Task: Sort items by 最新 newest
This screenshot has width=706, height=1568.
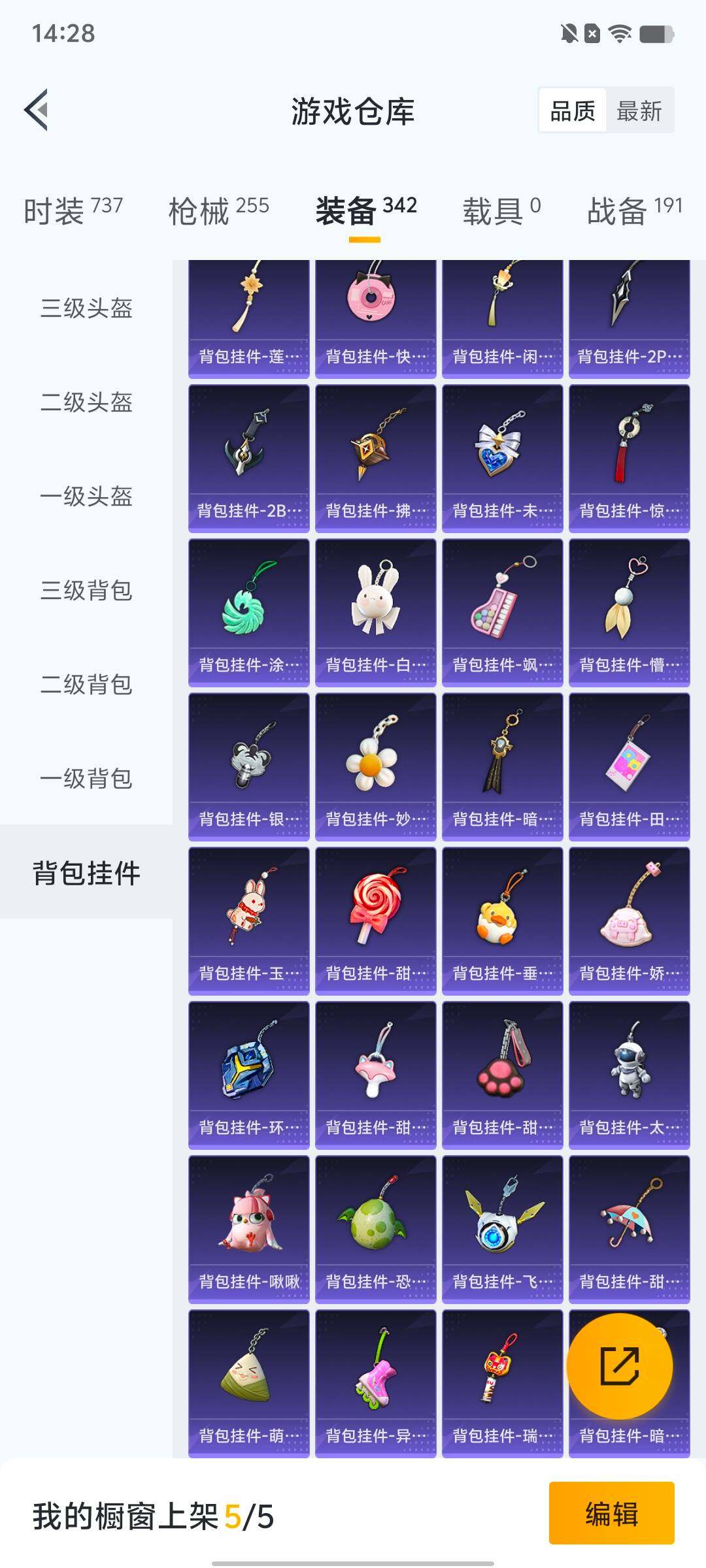Action: [639, 110]
